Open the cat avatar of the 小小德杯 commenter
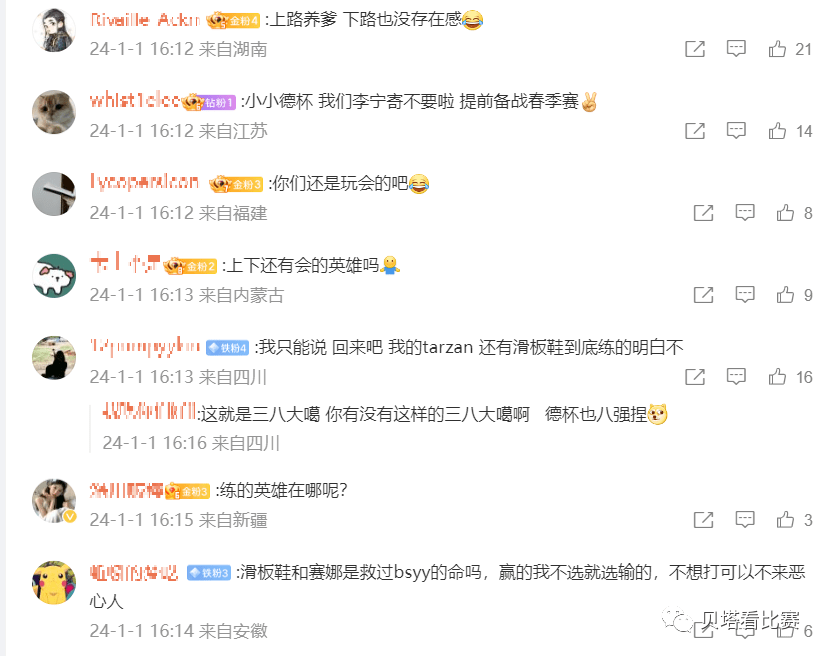 [54, 112]
